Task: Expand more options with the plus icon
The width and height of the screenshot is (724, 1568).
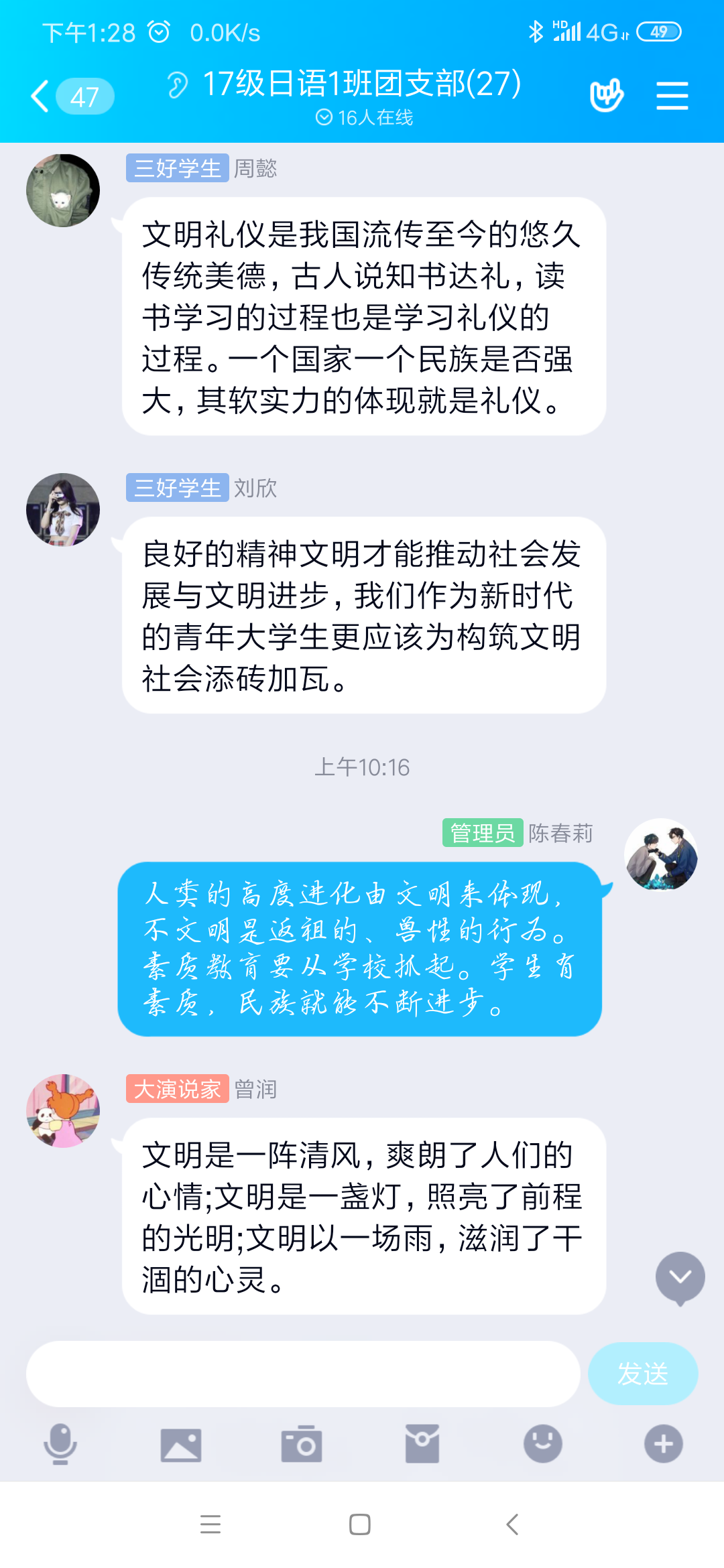Action: pos(664,1444)
